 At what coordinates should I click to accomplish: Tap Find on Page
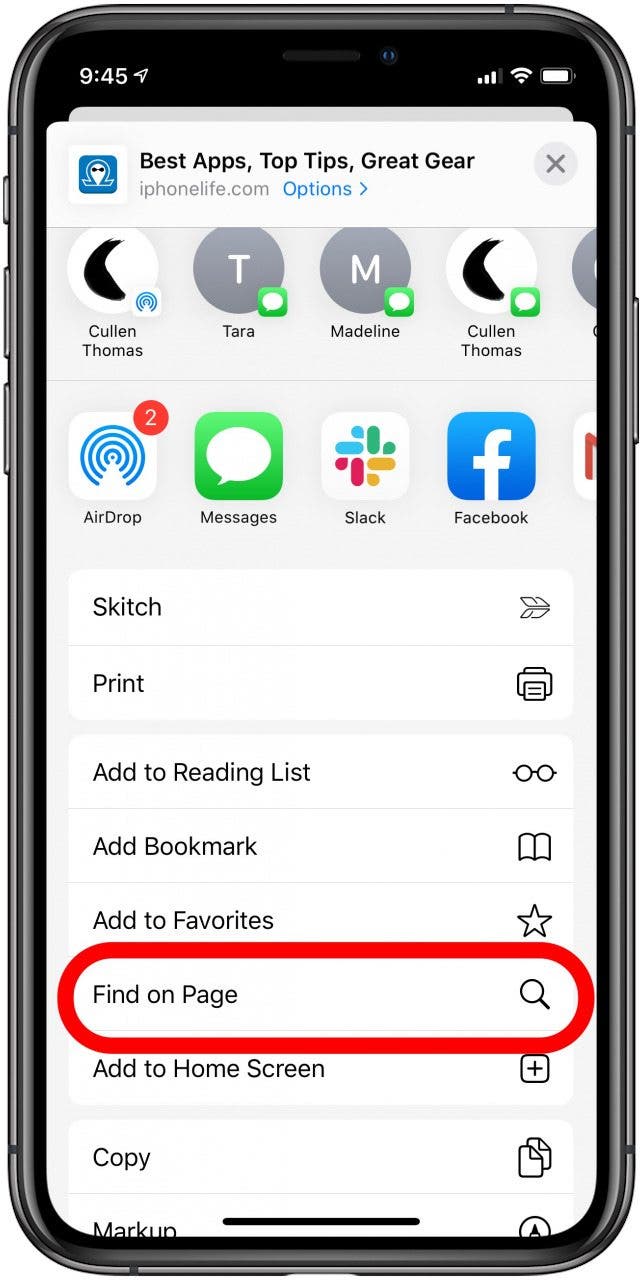(320, 995)
